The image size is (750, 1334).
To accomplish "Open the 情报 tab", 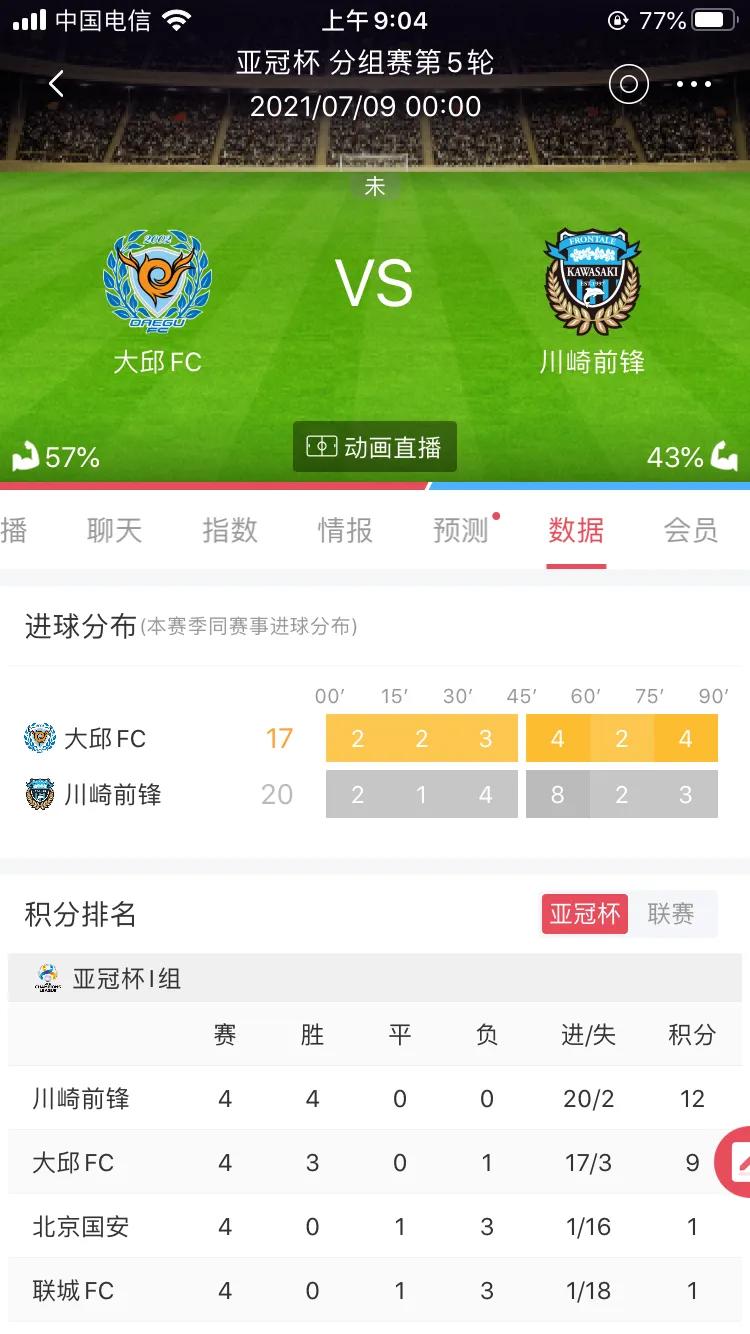I will (347, 532).
